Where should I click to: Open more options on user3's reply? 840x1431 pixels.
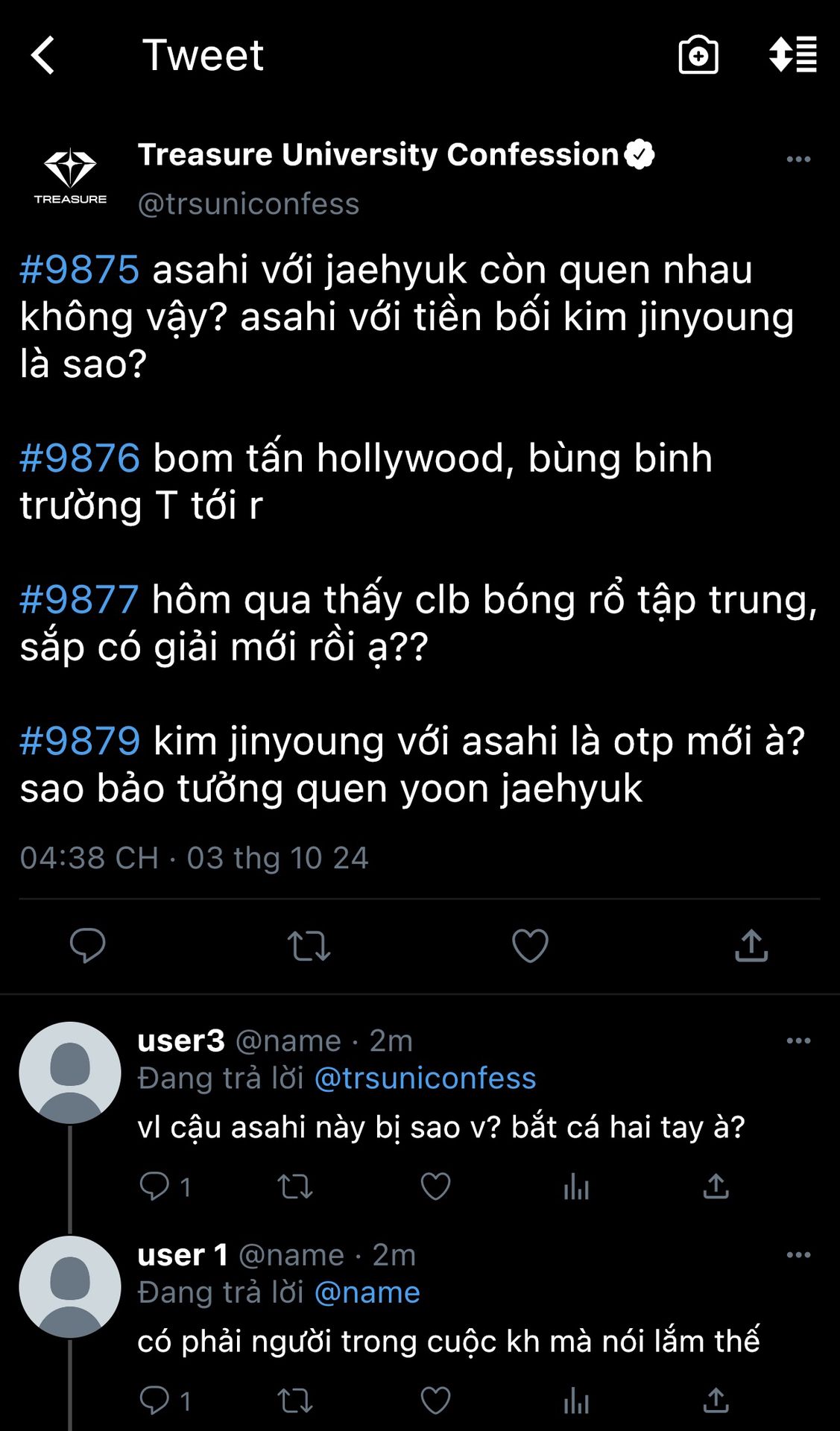(798, 1040)
